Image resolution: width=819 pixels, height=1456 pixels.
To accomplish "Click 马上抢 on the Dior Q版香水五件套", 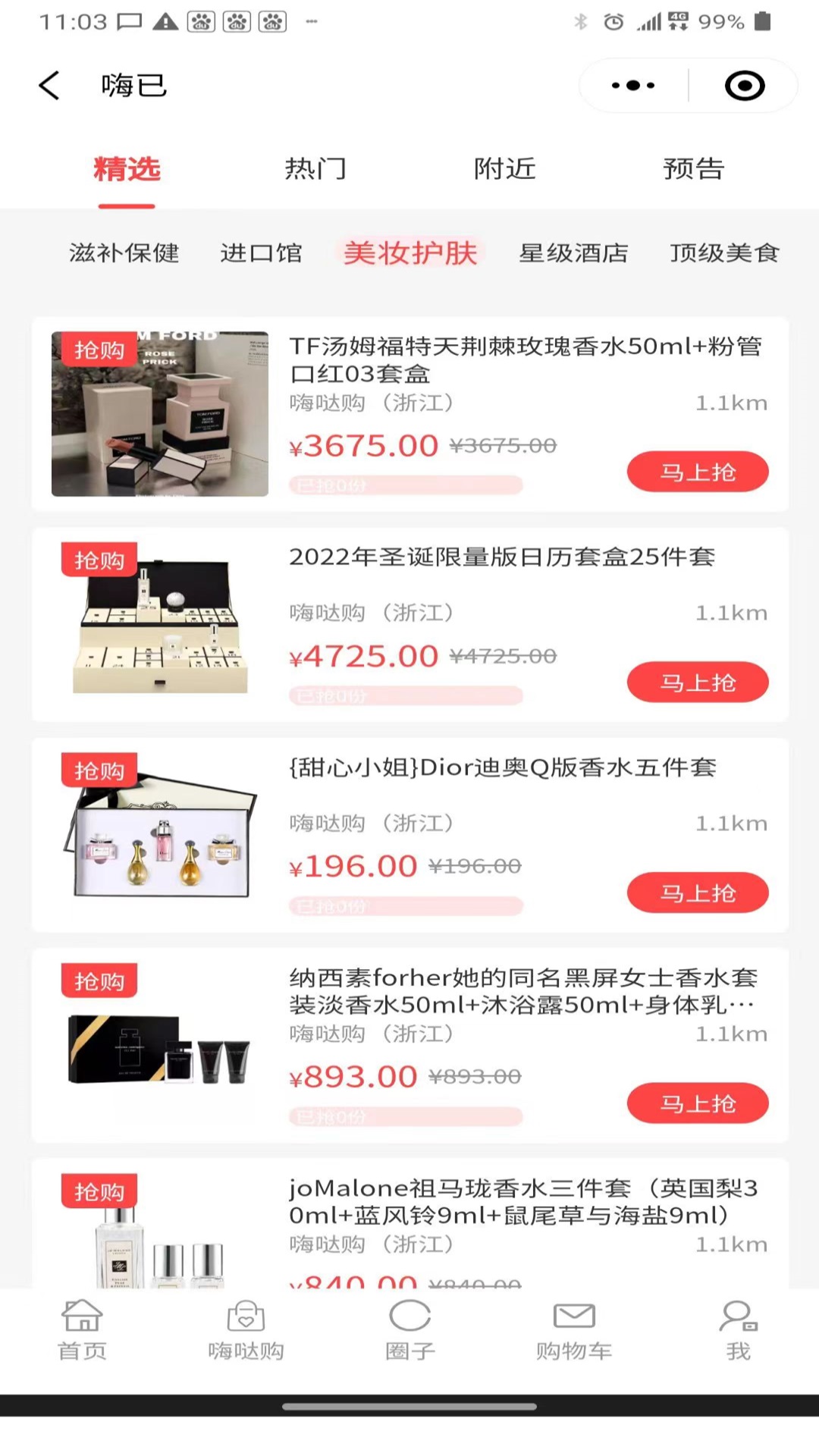I will click(697, 893).
